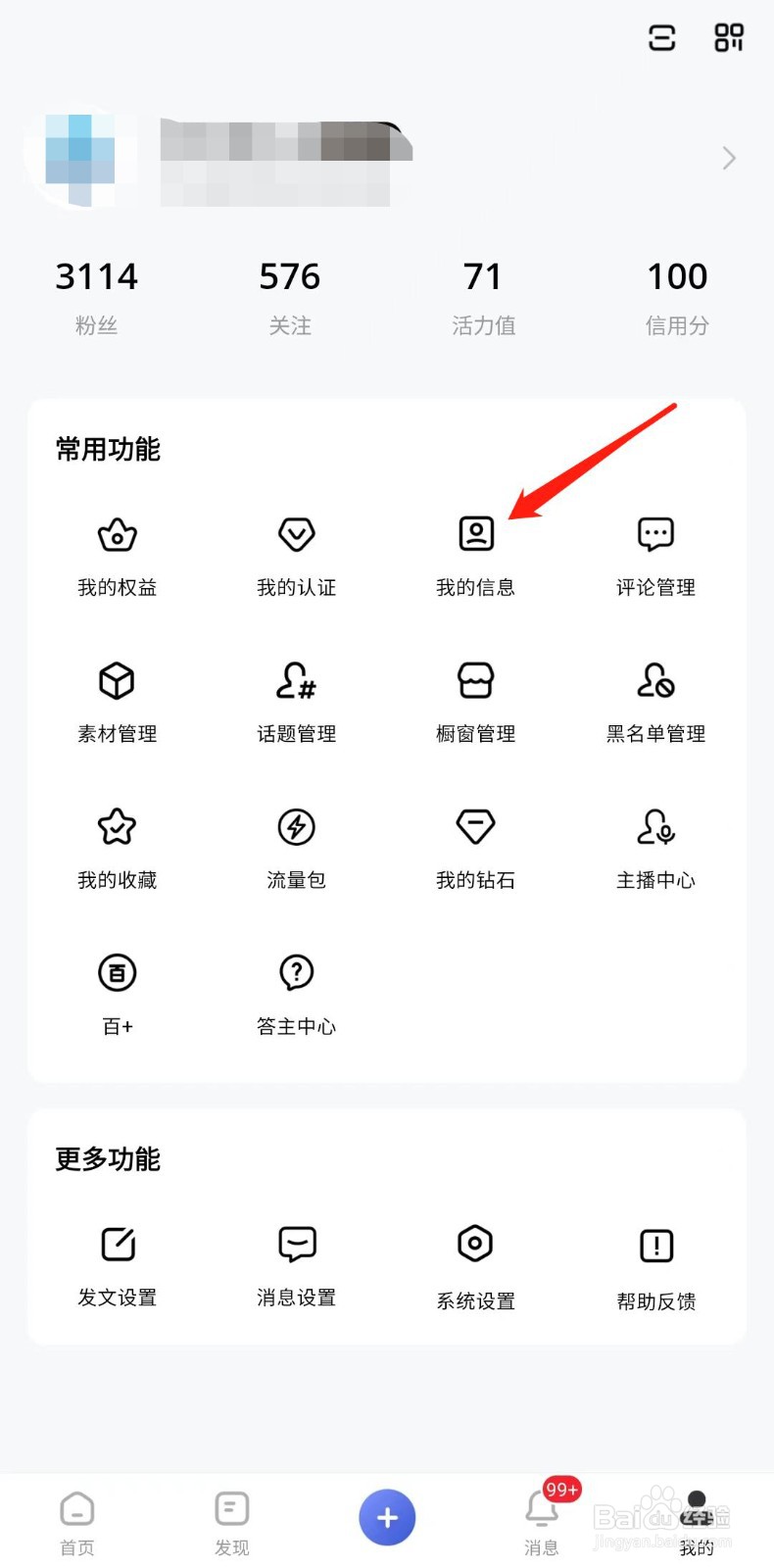774x1568 pixels.
Task: Tap the blue plus compose button
Action: click(387, 1517)
